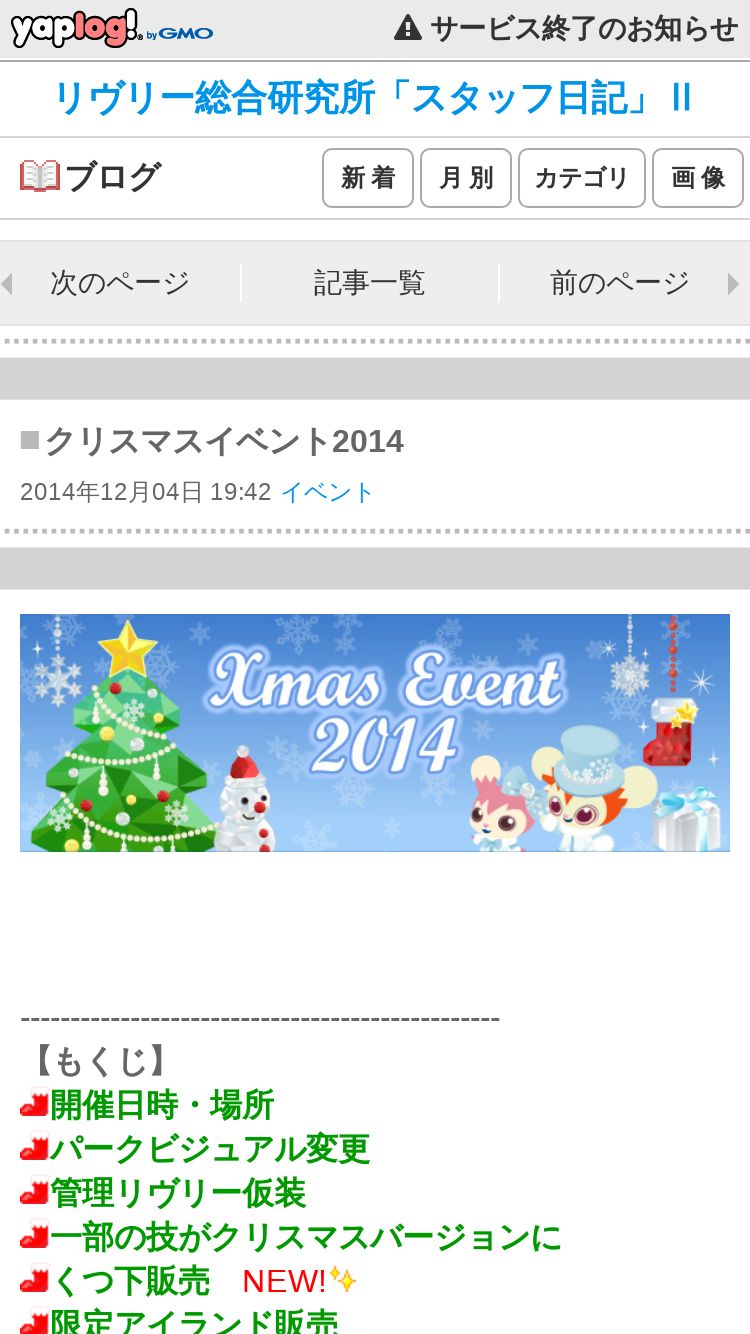Tap the 新着 button
The width and height of the screenshot is (750, 1334).
(368, 178)
